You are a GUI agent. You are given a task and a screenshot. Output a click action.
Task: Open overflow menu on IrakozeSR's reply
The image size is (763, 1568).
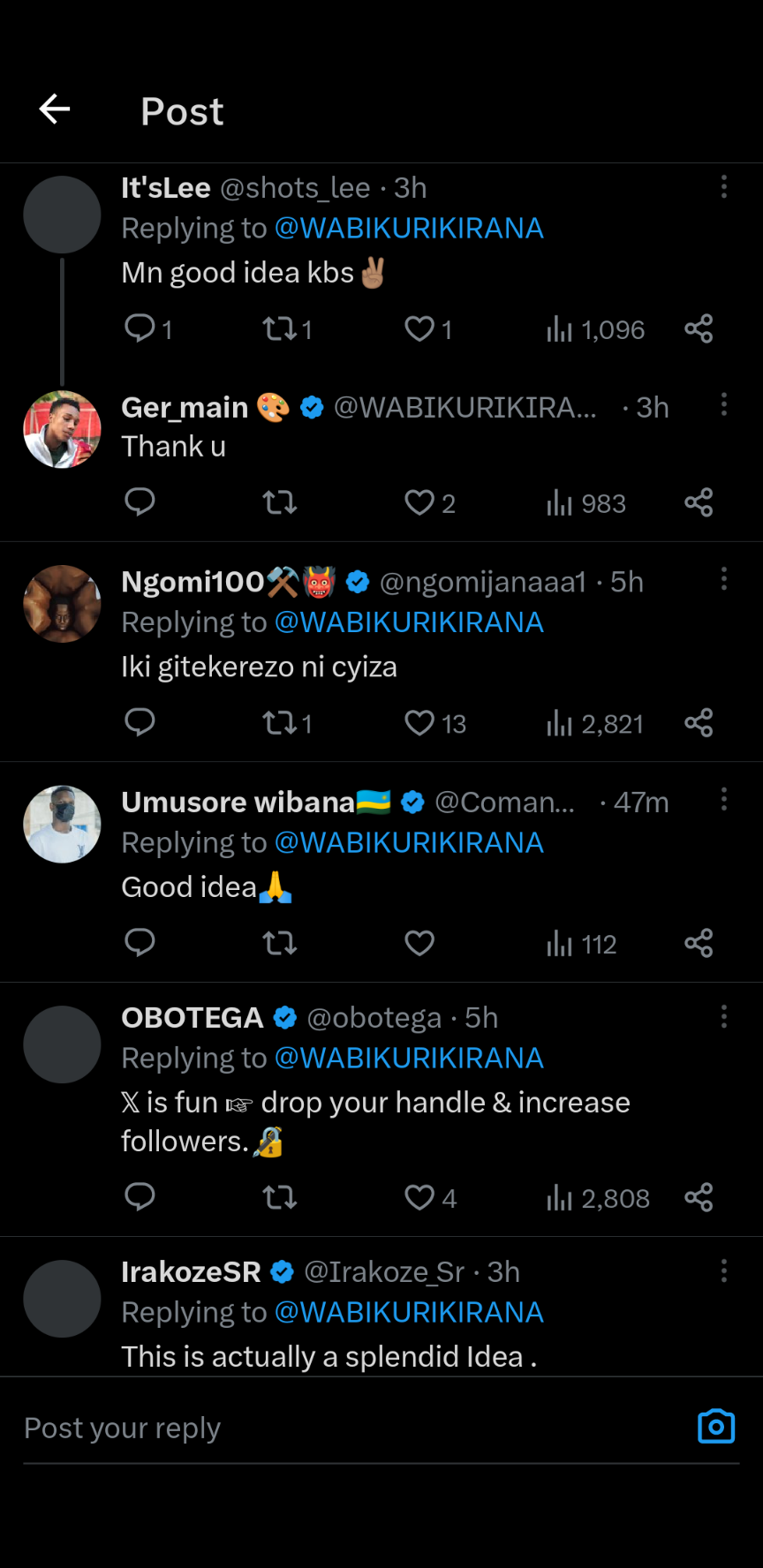tap(723, 1270)
